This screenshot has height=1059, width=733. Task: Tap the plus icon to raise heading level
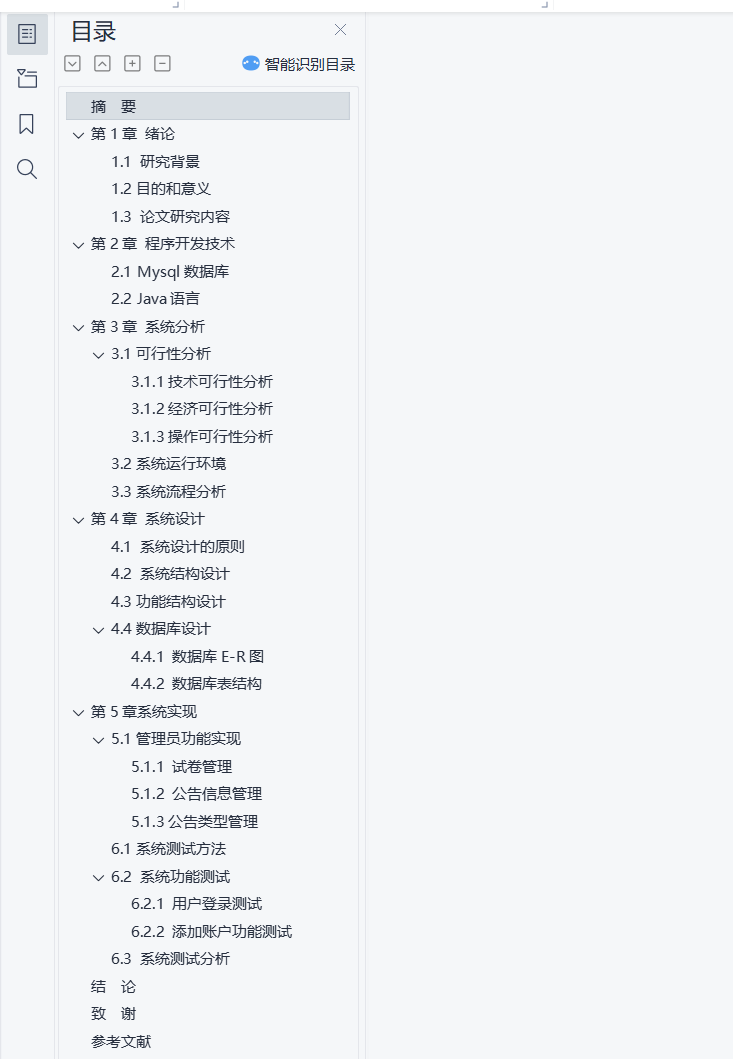tap(132, 64)
